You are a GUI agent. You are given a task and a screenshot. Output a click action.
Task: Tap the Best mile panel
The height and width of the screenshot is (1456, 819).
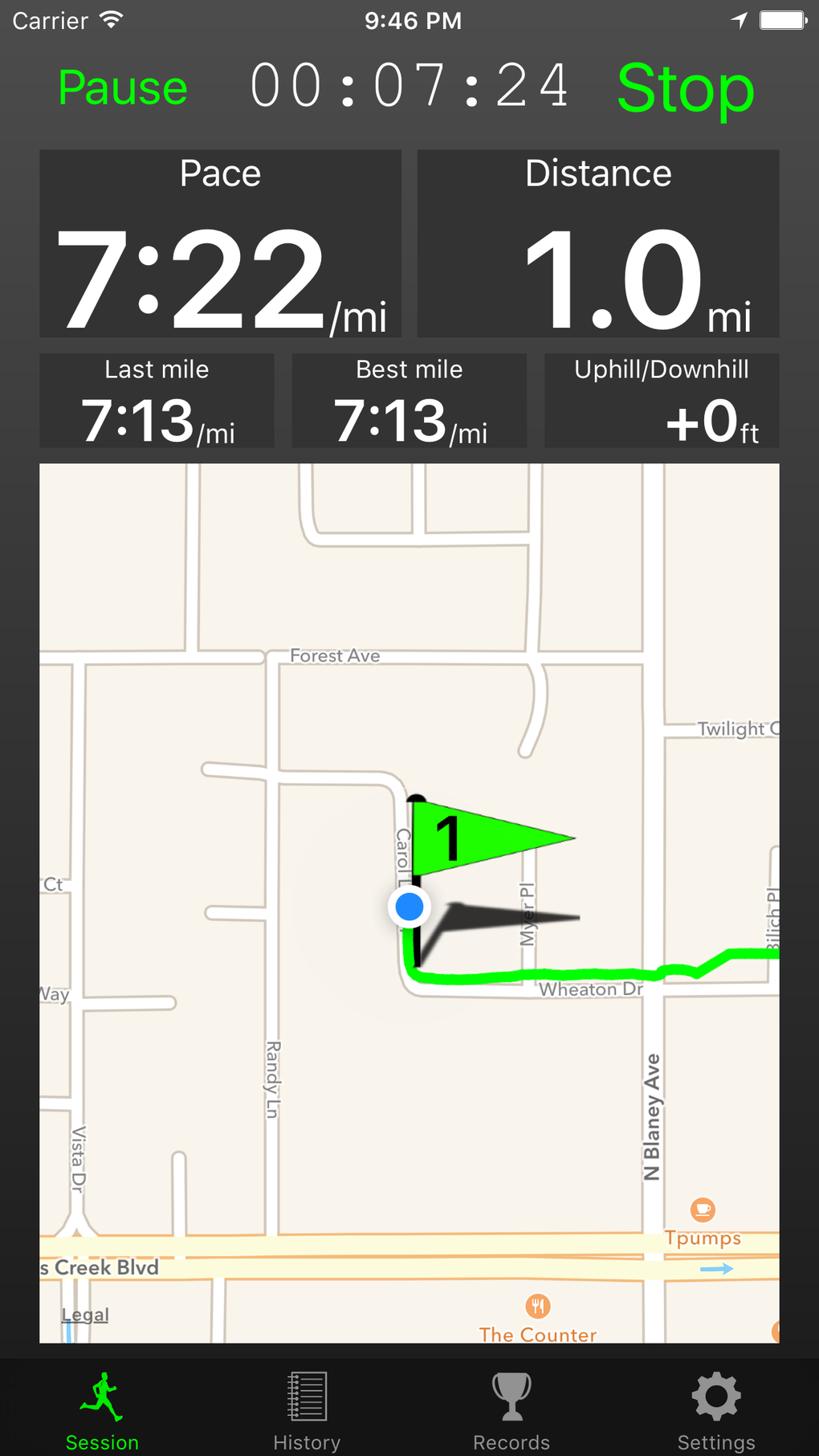pos(409,401)
